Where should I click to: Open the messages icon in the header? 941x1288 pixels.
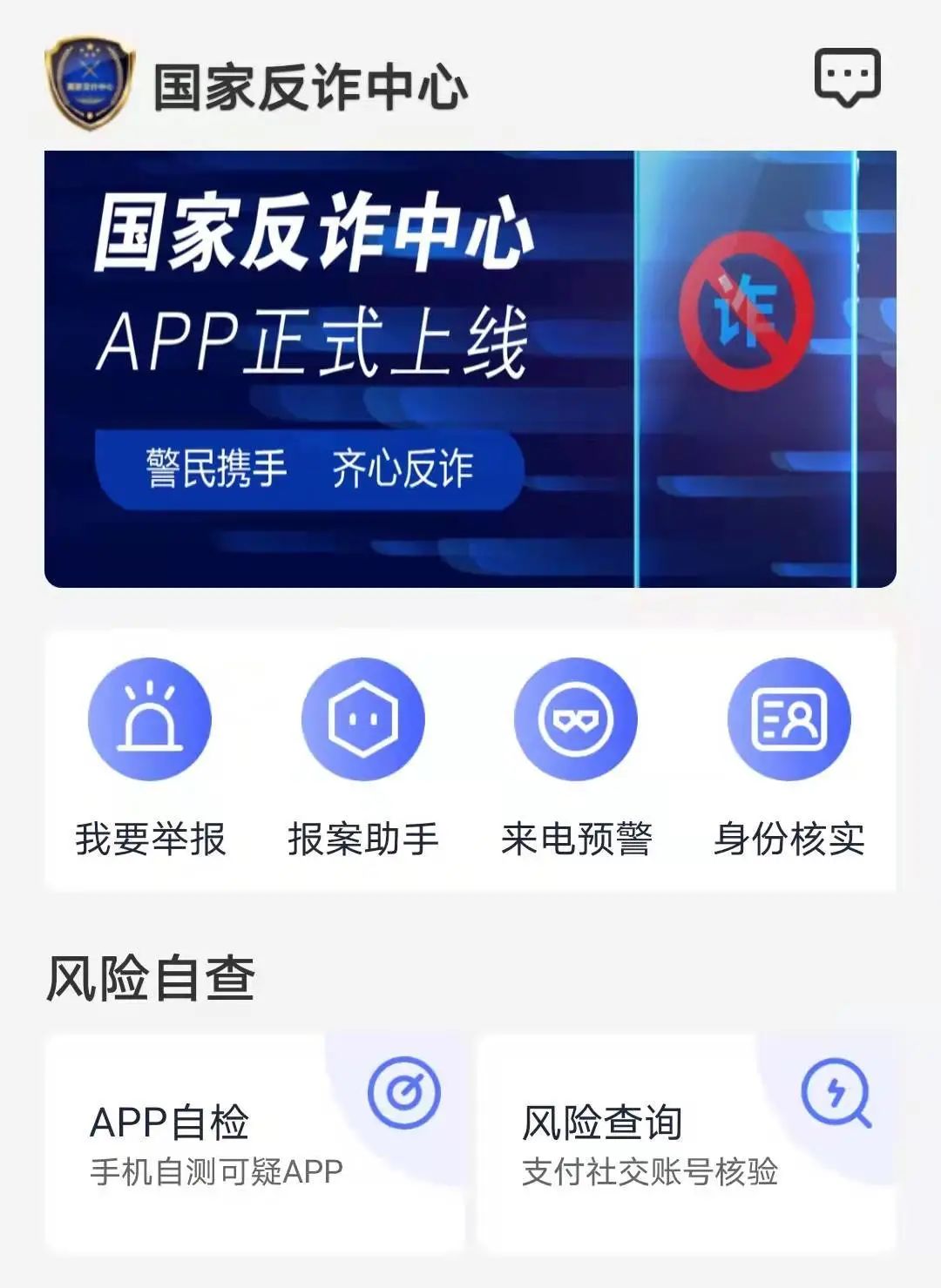847,78
